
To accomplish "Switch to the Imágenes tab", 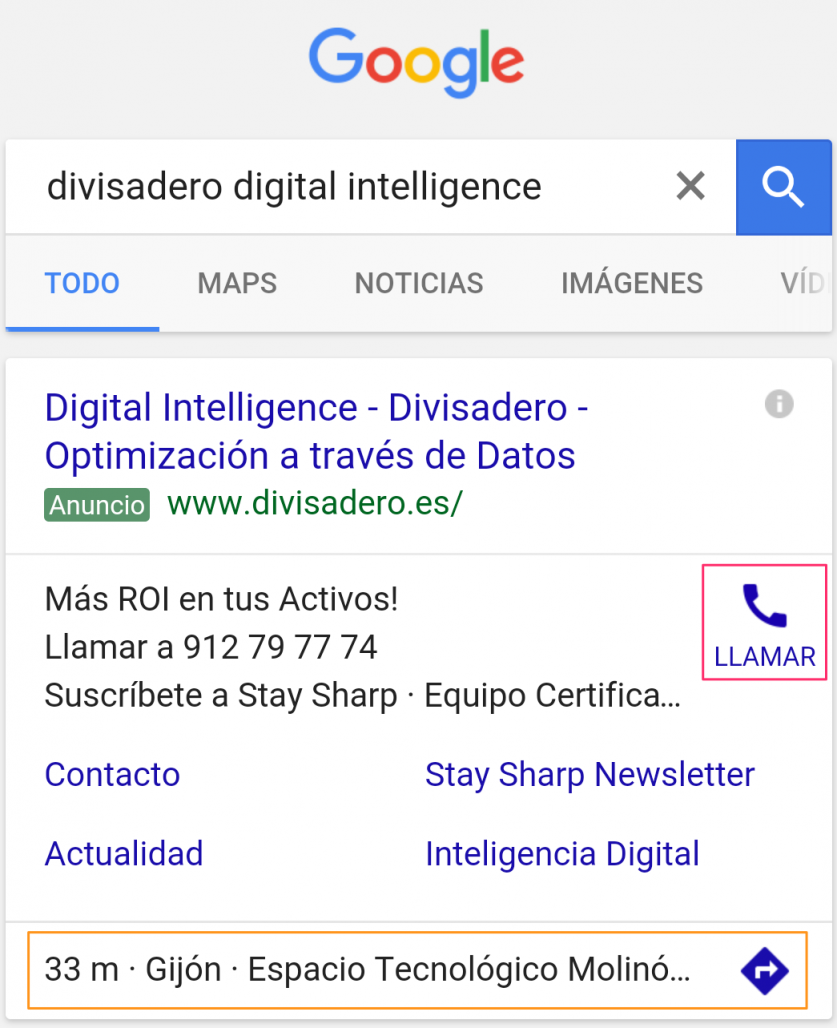I will (632, 283).
